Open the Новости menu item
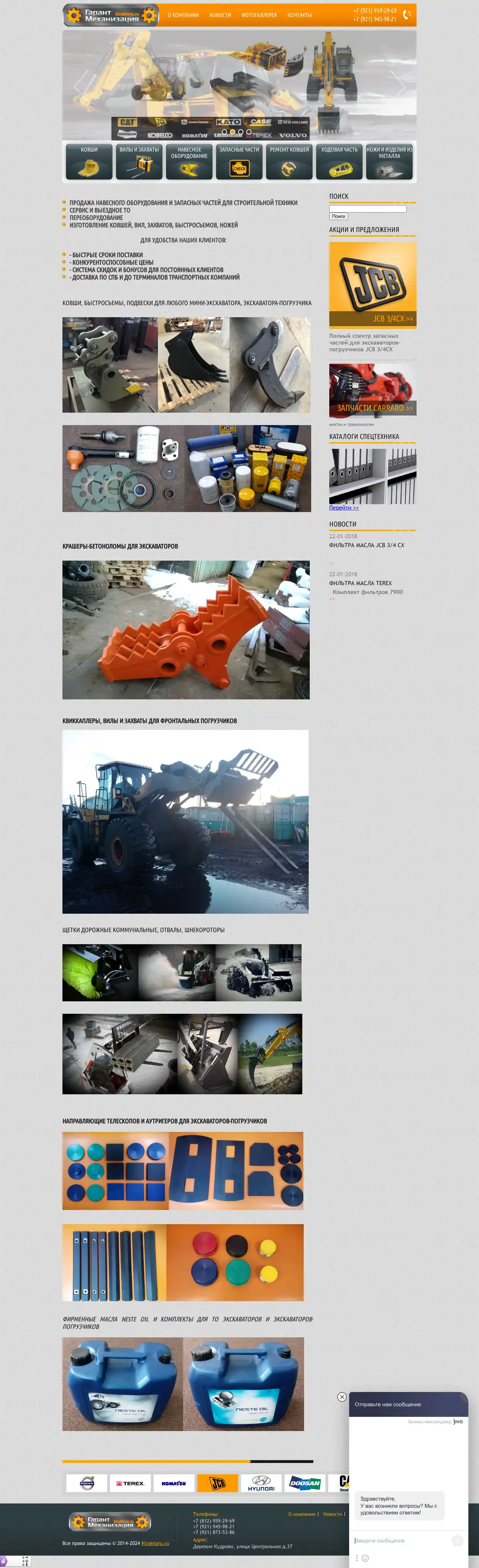 [x=220, y=15]
